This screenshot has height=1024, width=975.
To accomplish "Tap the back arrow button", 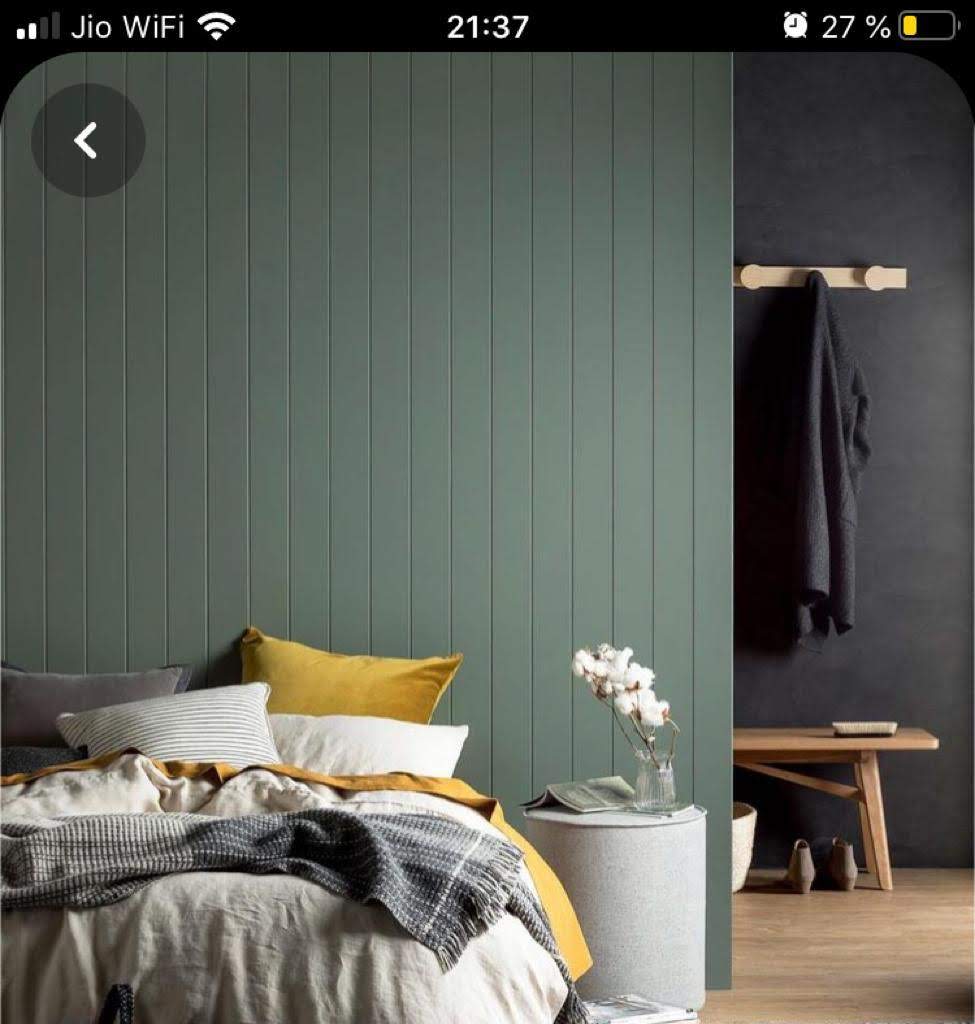I will click(88, 141).
